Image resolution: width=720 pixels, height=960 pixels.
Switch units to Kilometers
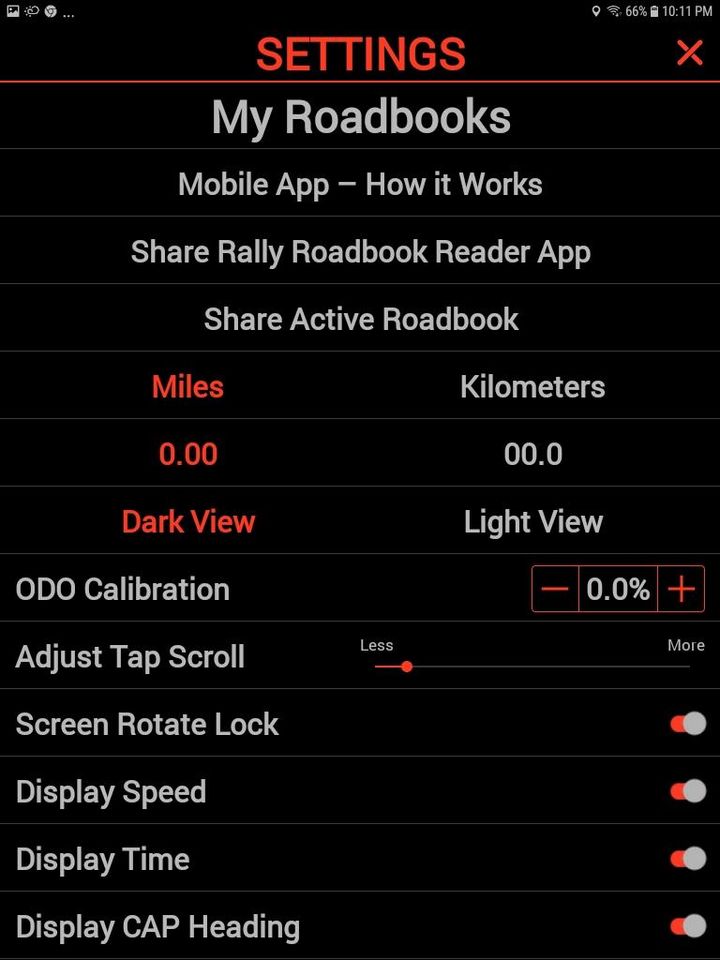tap(533, 386)
